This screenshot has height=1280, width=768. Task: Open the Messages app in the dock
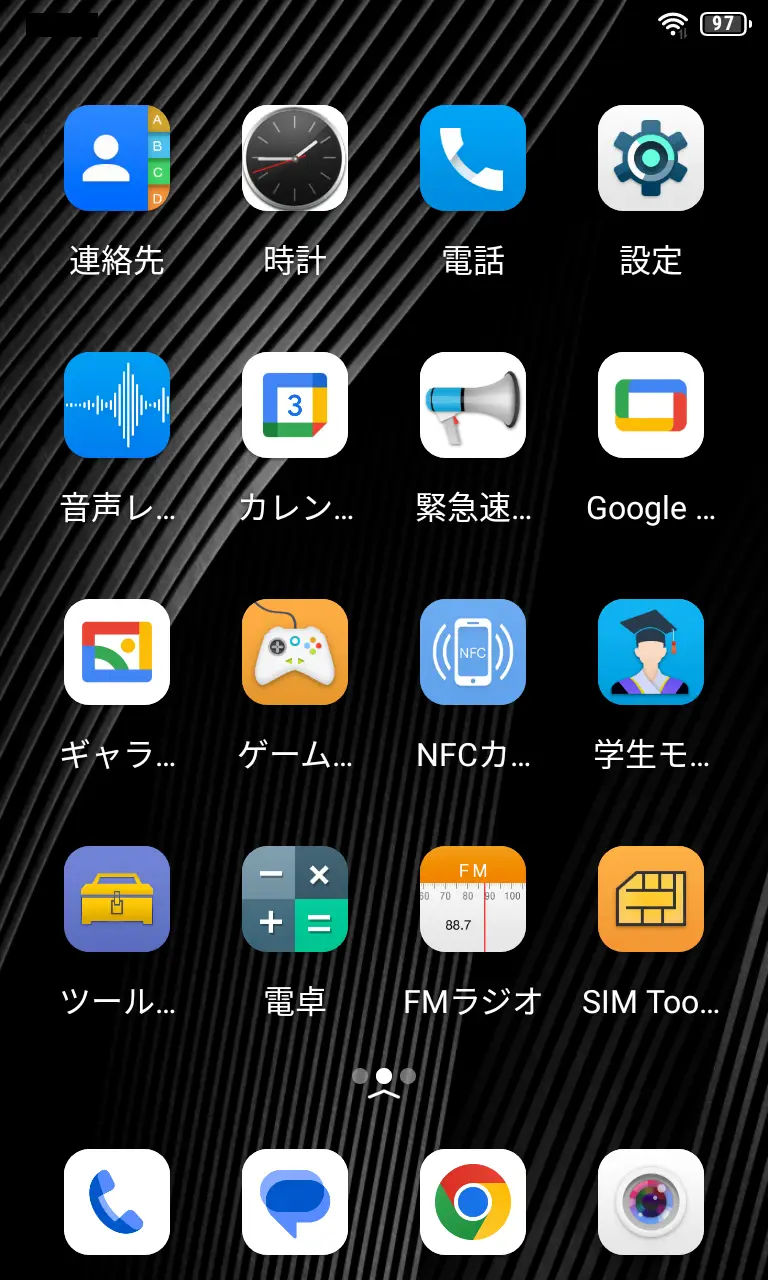(295, 1202)
